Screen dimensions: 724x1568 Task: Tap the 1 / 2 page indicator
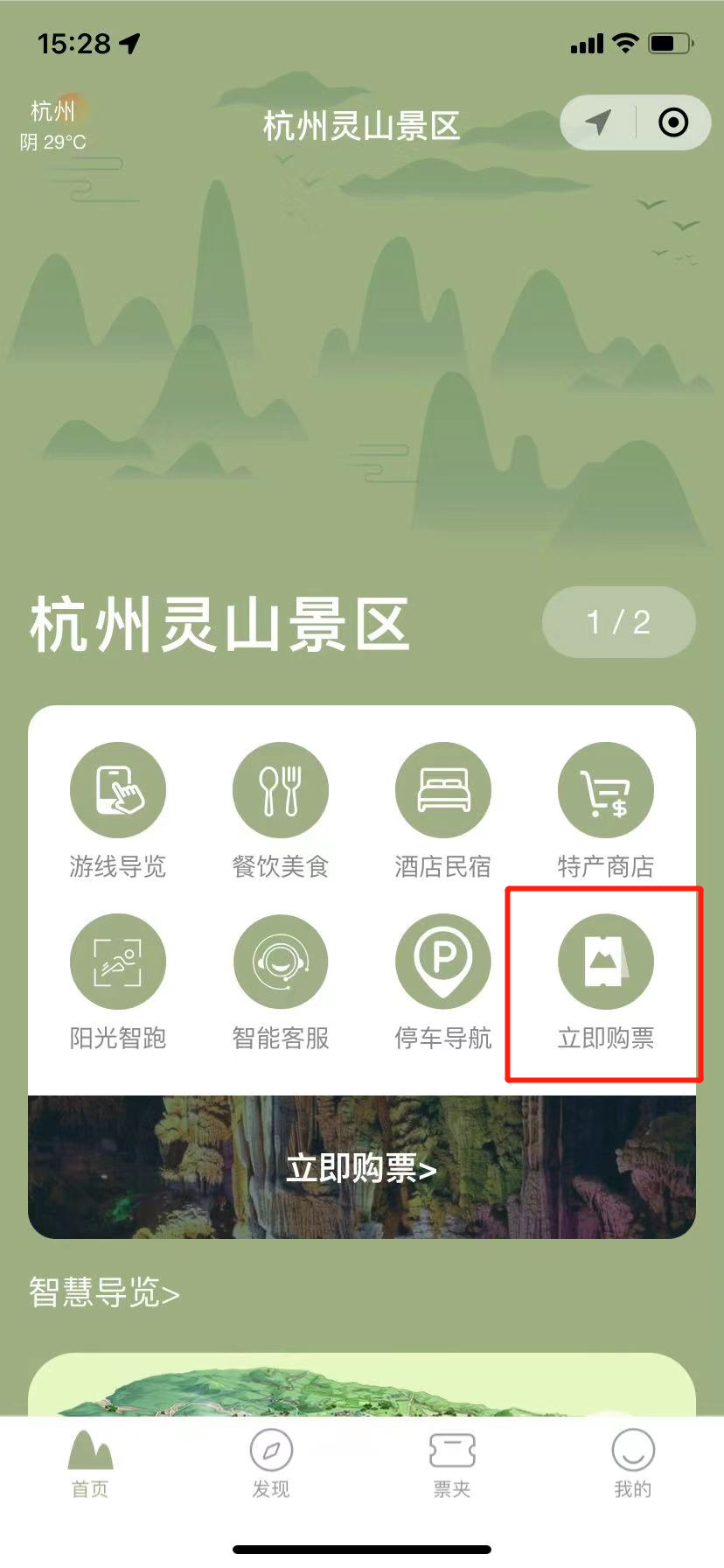click(x=618, y=622)
